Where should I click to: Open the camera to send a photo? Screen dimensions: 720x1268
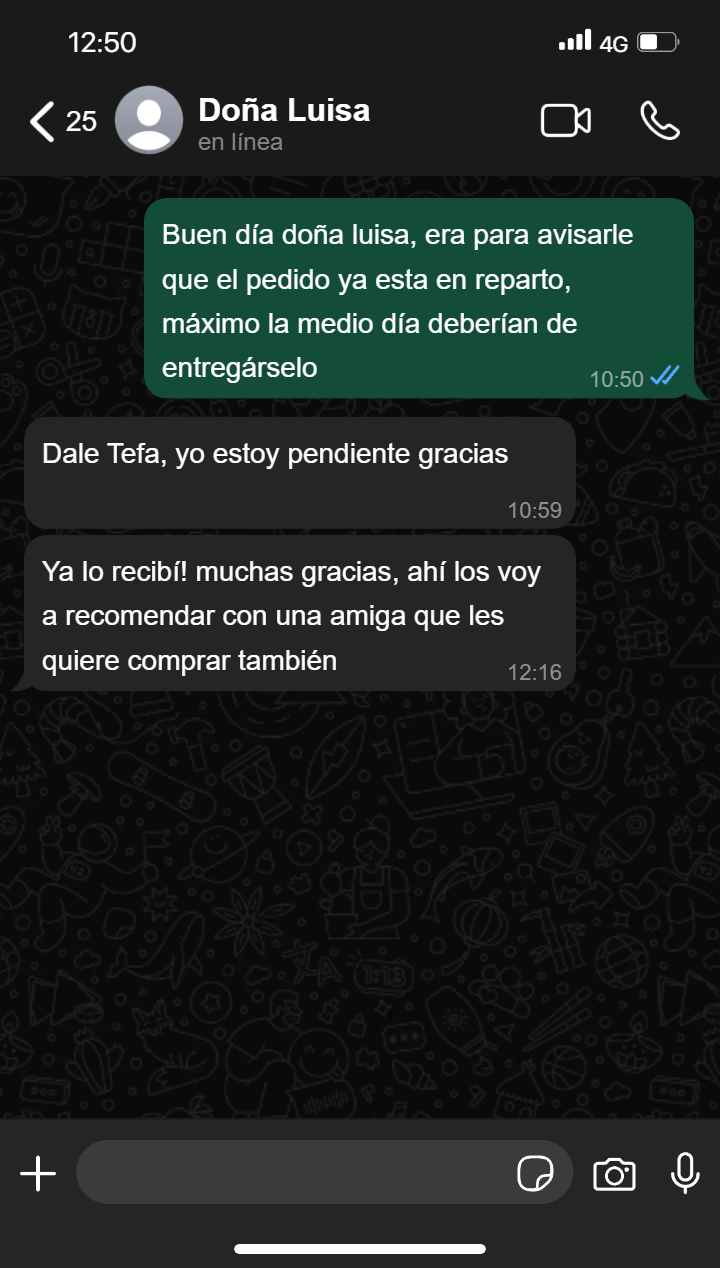(614, 1173)
